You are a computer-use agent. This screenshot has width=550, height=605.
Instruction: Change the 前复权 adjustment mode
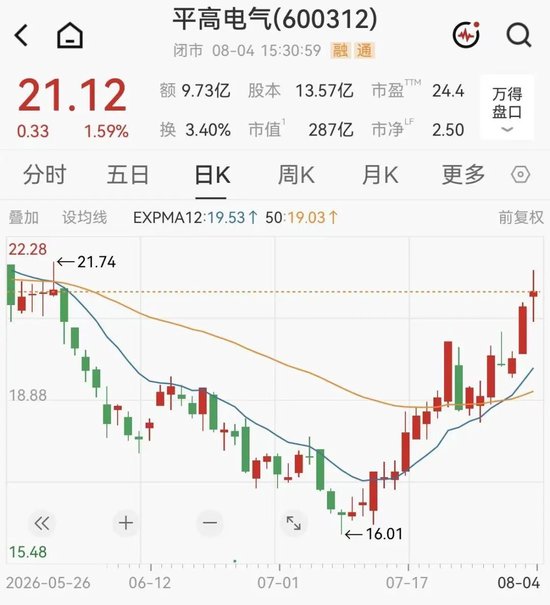521,218
